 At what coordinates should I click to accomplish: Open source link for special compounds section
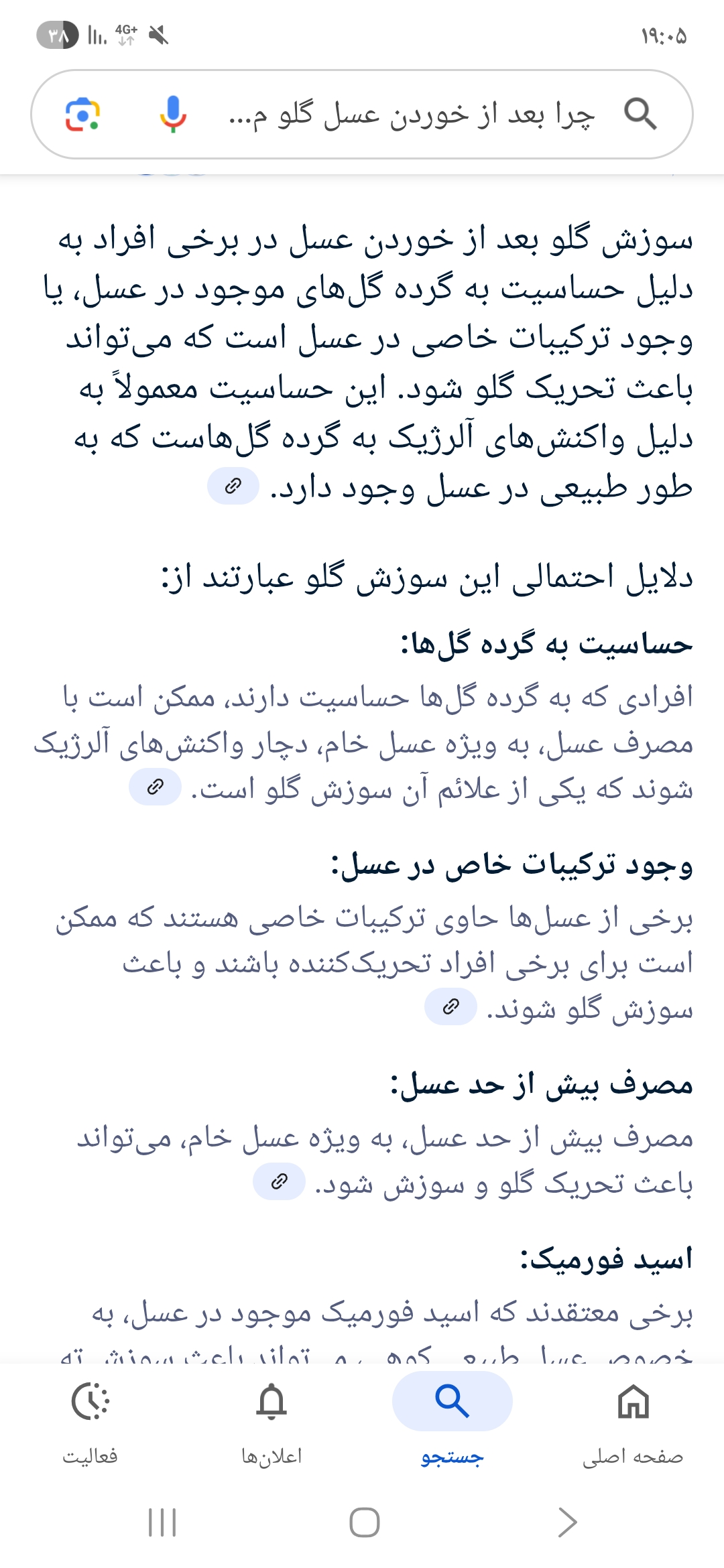[x=450, y=1006]
